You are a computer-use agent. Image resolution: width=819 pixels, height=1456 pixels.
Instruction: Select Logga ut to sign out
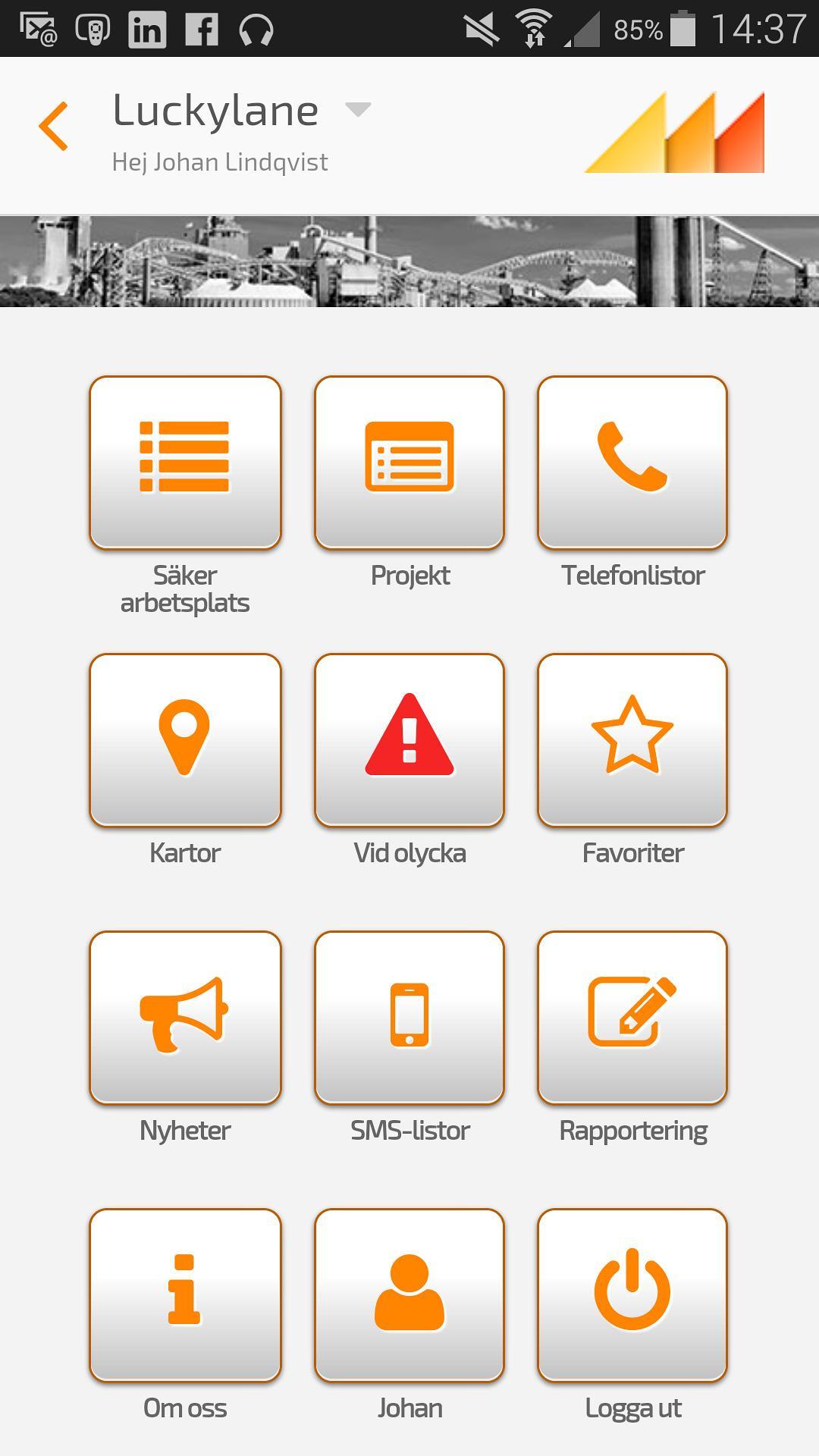pyautogui.click(x=632, y=1295)
